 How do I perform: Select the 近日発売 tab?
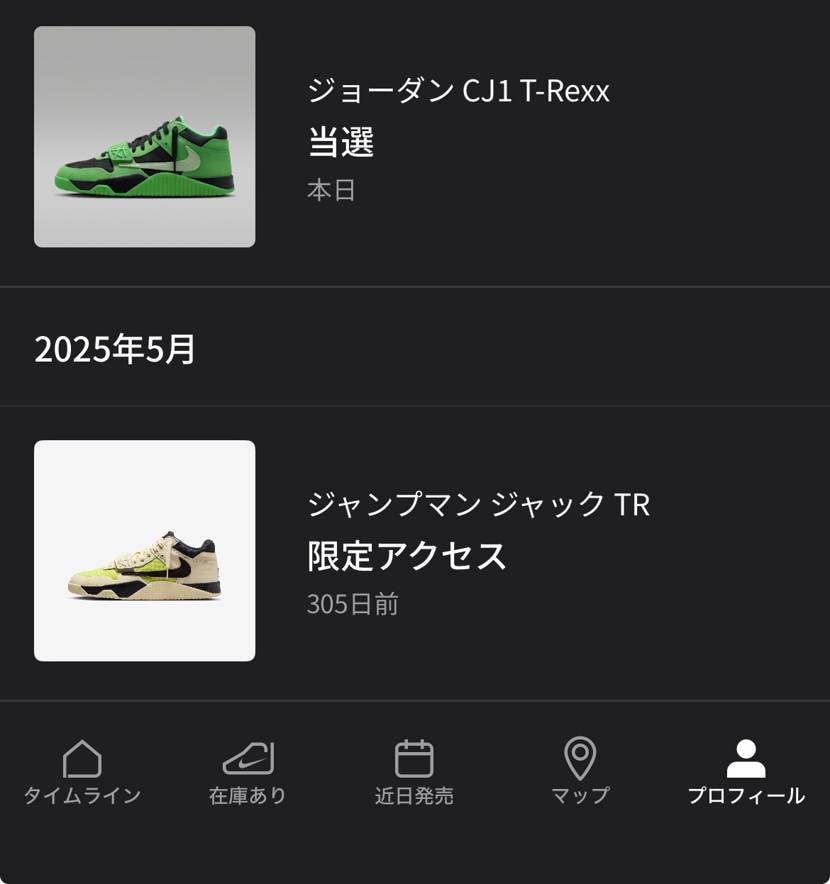pyautogui.click(x=414, y=772)
